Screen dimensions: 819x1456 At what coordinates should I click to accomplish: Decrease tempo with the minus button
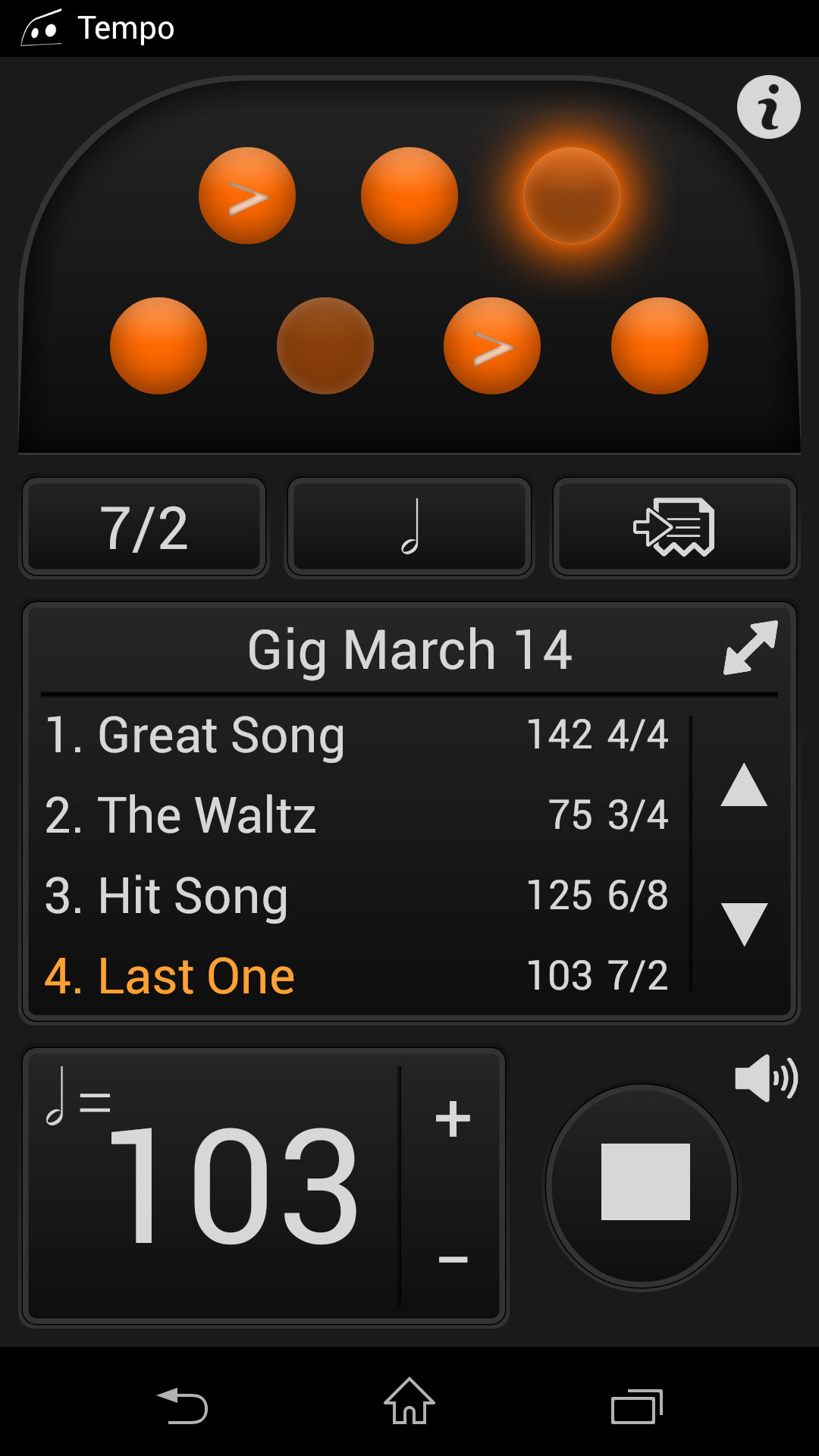453,1260
